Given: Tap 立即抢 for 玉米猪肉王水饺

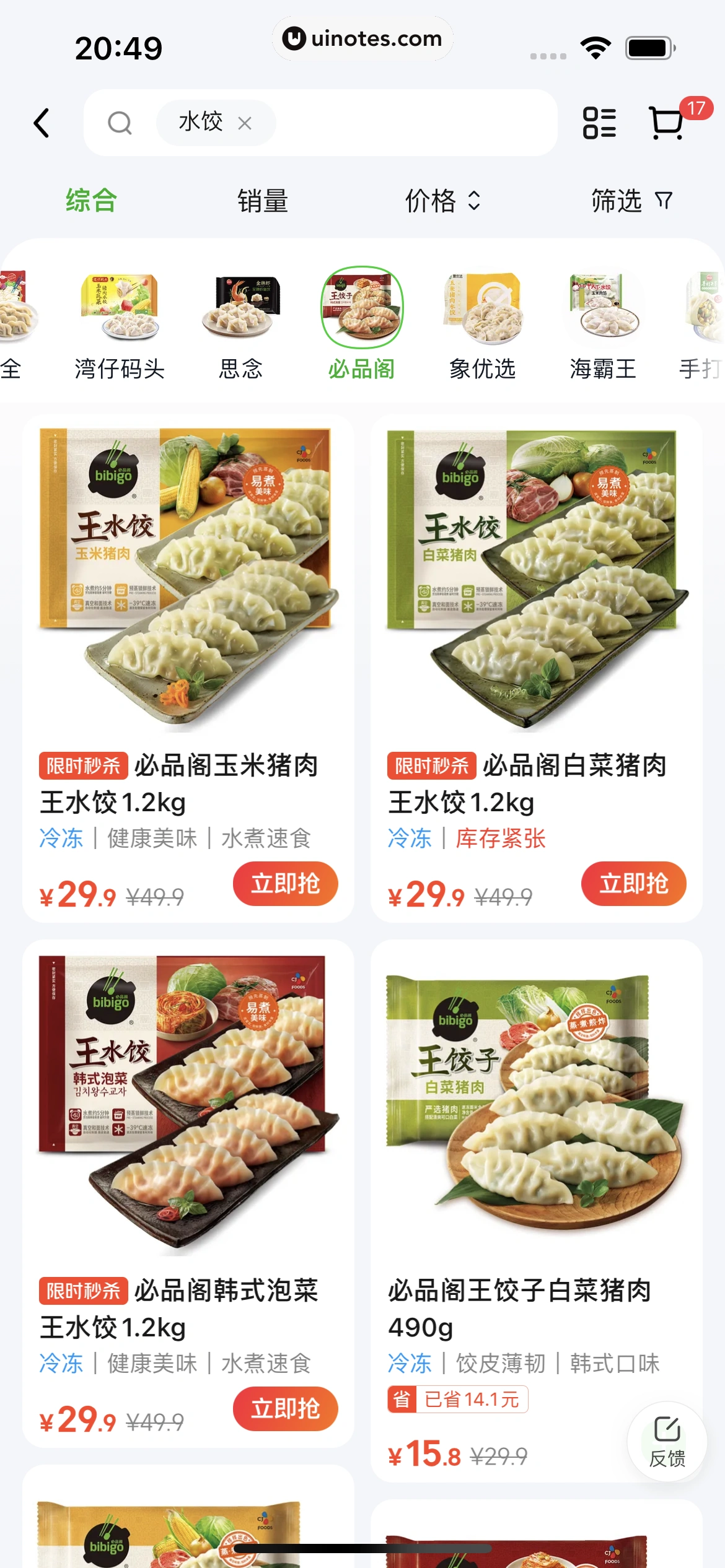Looking at the screenshot, I should (x=285, y=884).
